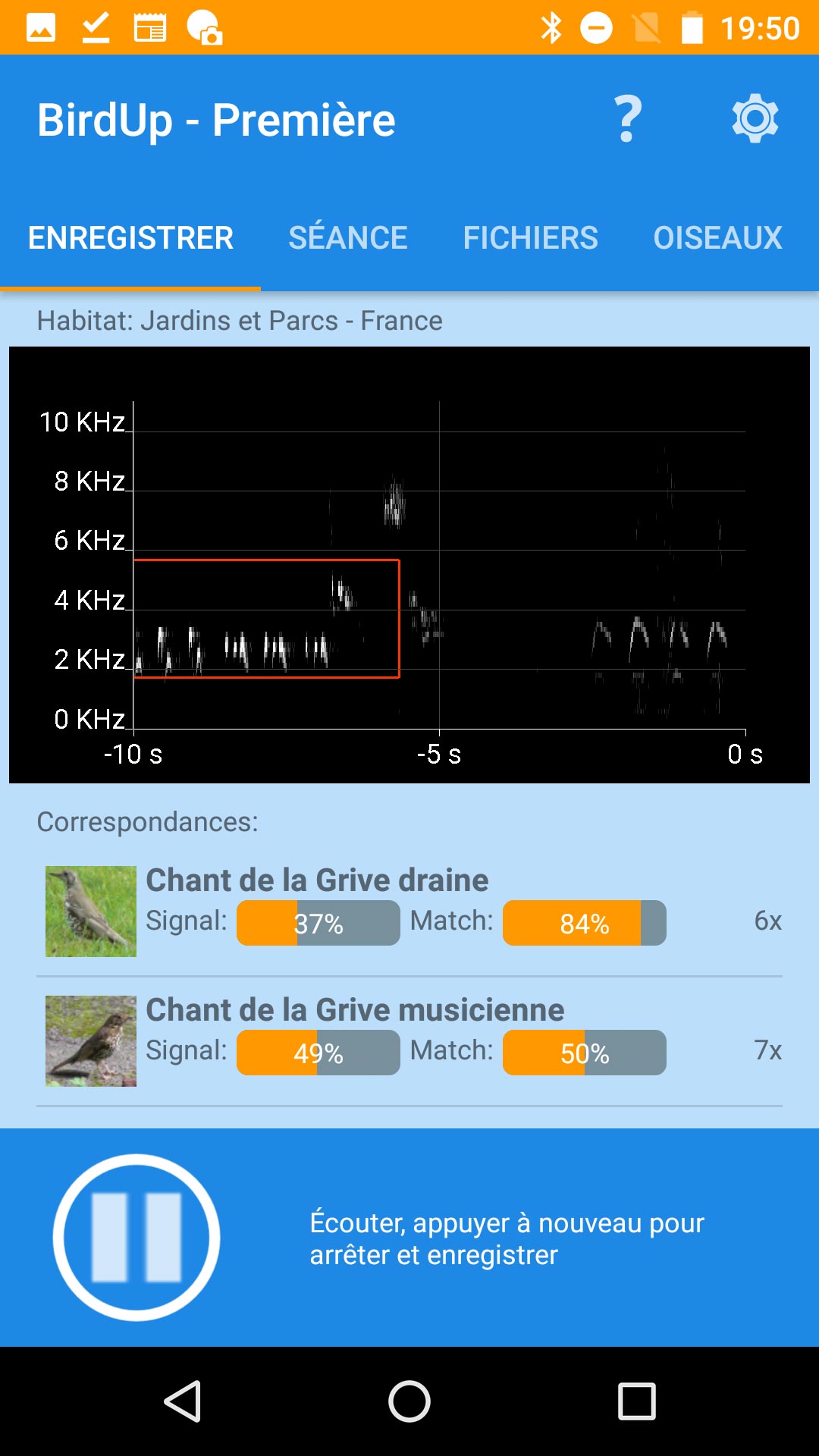The height and width of the screenshot is (1456, 819).
Task: Go back with the system back button
Action: pyautogui.click(x=183, y=1401)
